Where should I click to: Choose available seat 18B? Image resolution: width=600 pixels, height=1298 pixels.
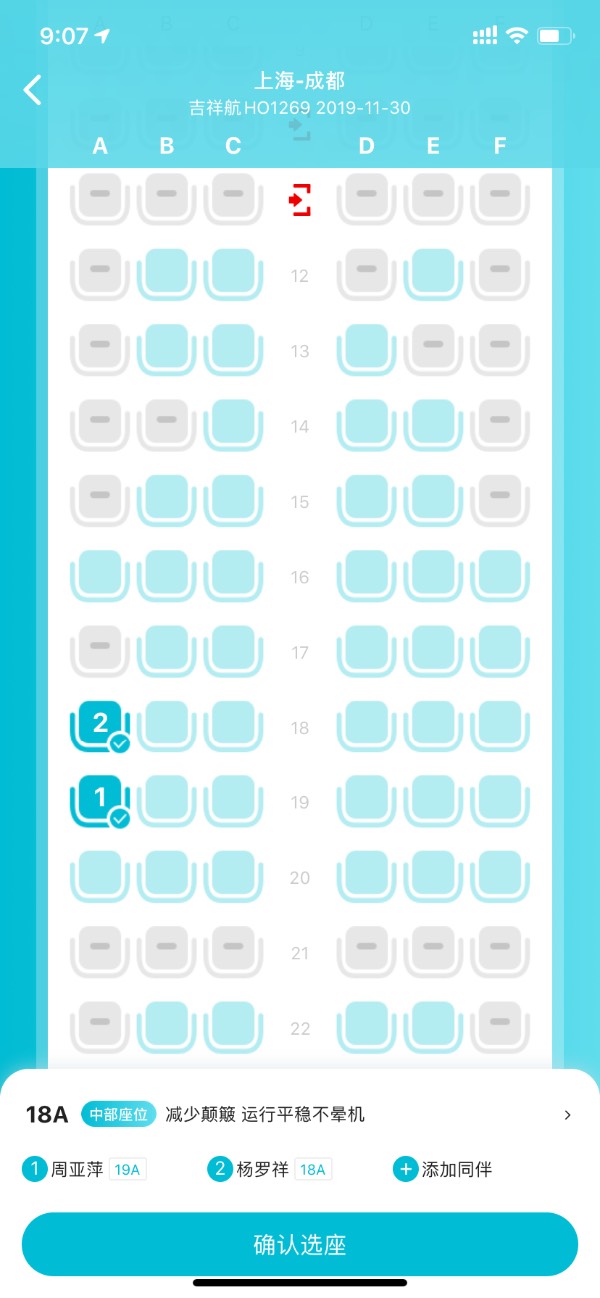pos(166,726)
